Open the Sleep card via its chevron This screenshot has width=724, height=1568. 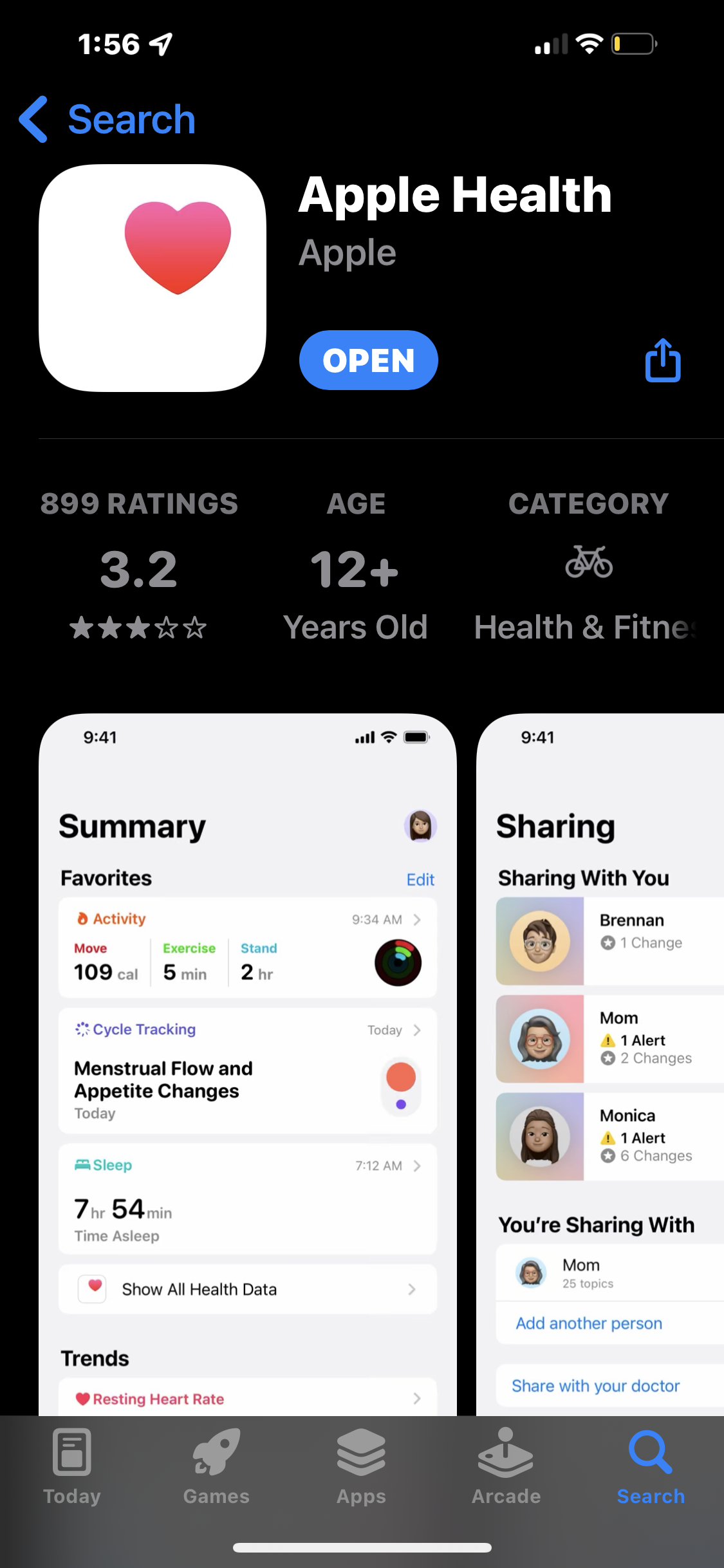point(418,1166)
